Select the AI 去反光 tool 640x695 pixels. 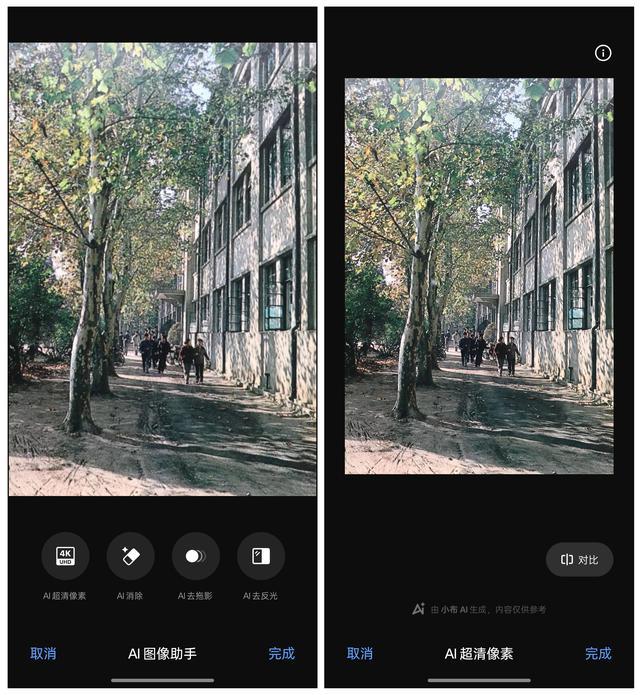(260, 556)
